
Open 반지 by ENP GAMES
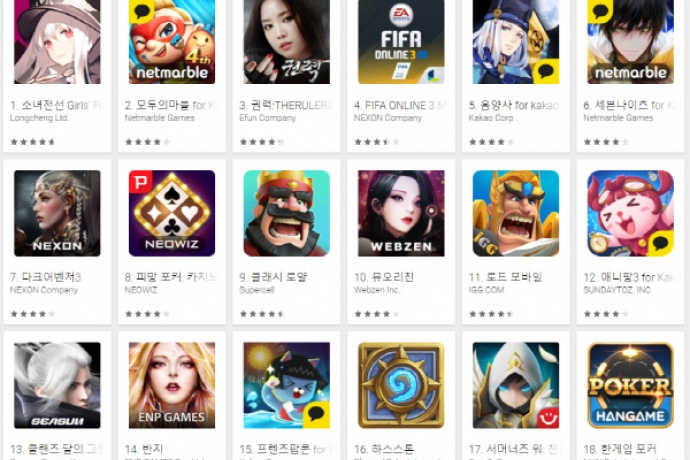click(x=172, y=385)
